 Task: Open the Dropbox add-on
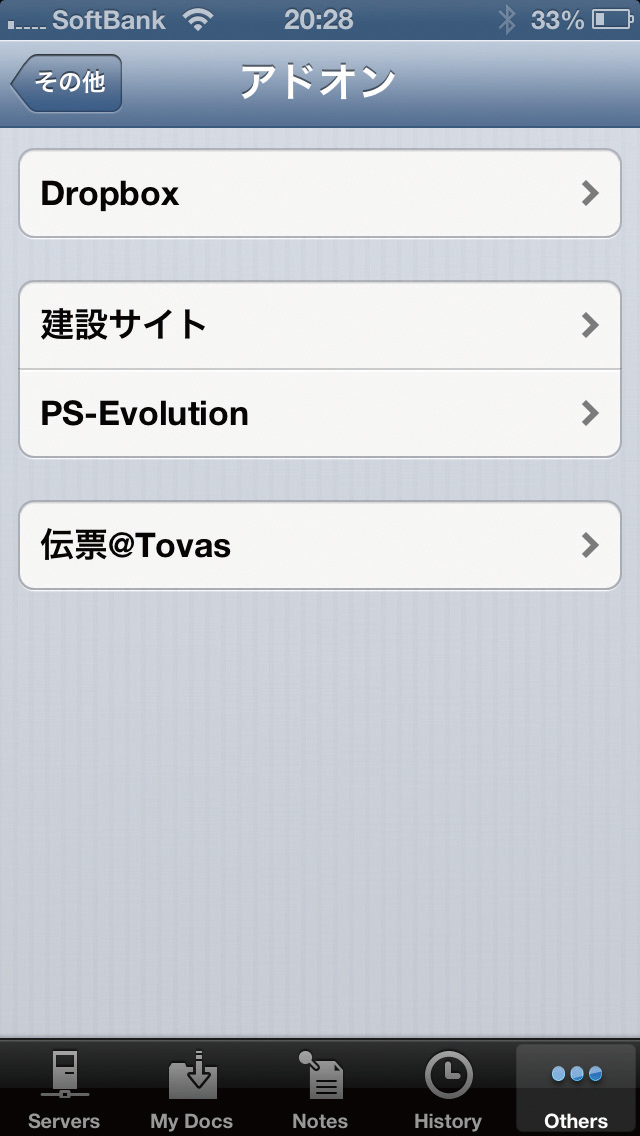(320, 193)
